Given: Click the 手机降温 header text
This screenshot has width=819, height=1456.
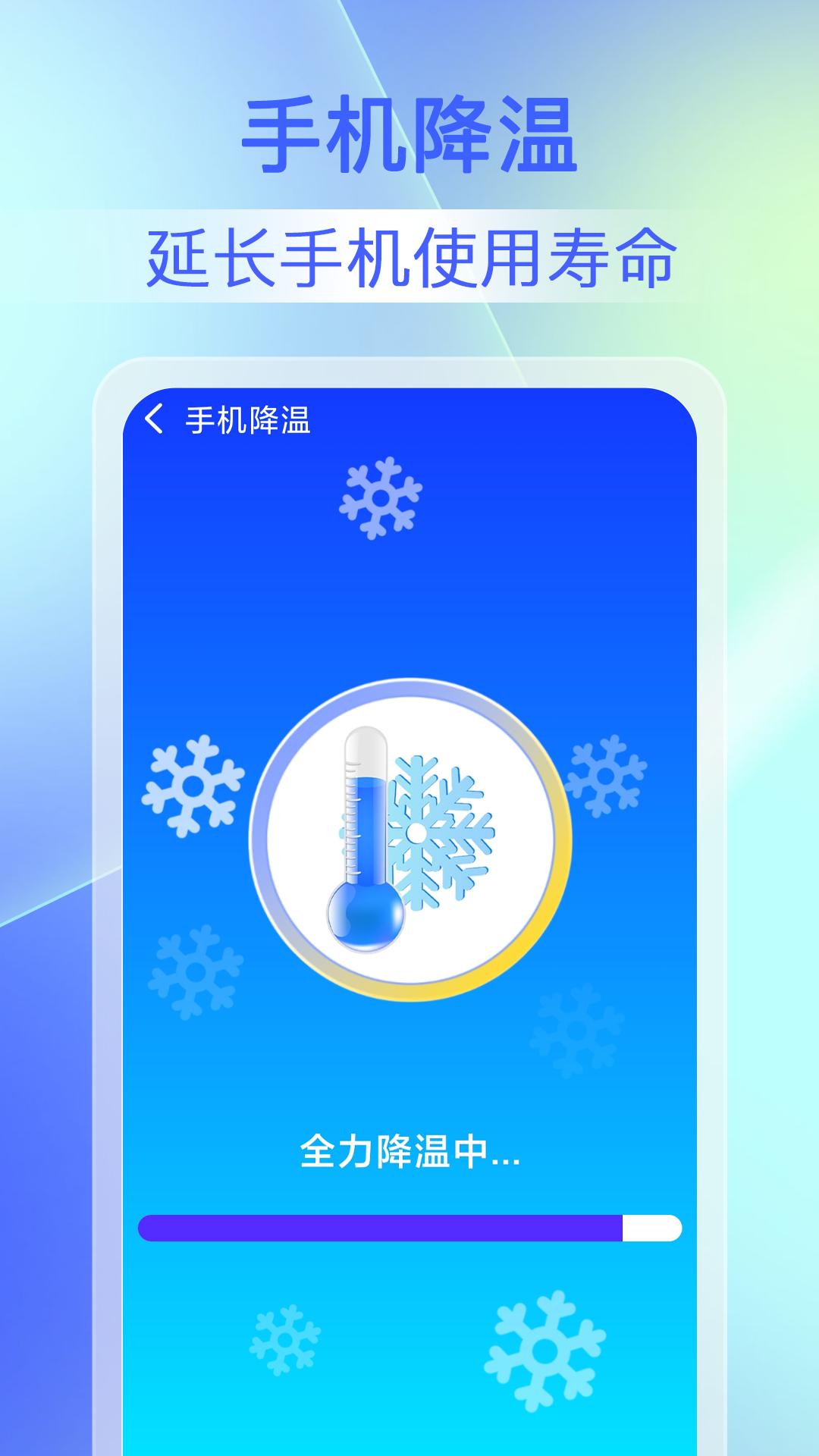Looking at the screenshot, I should (x=250, y=418).
